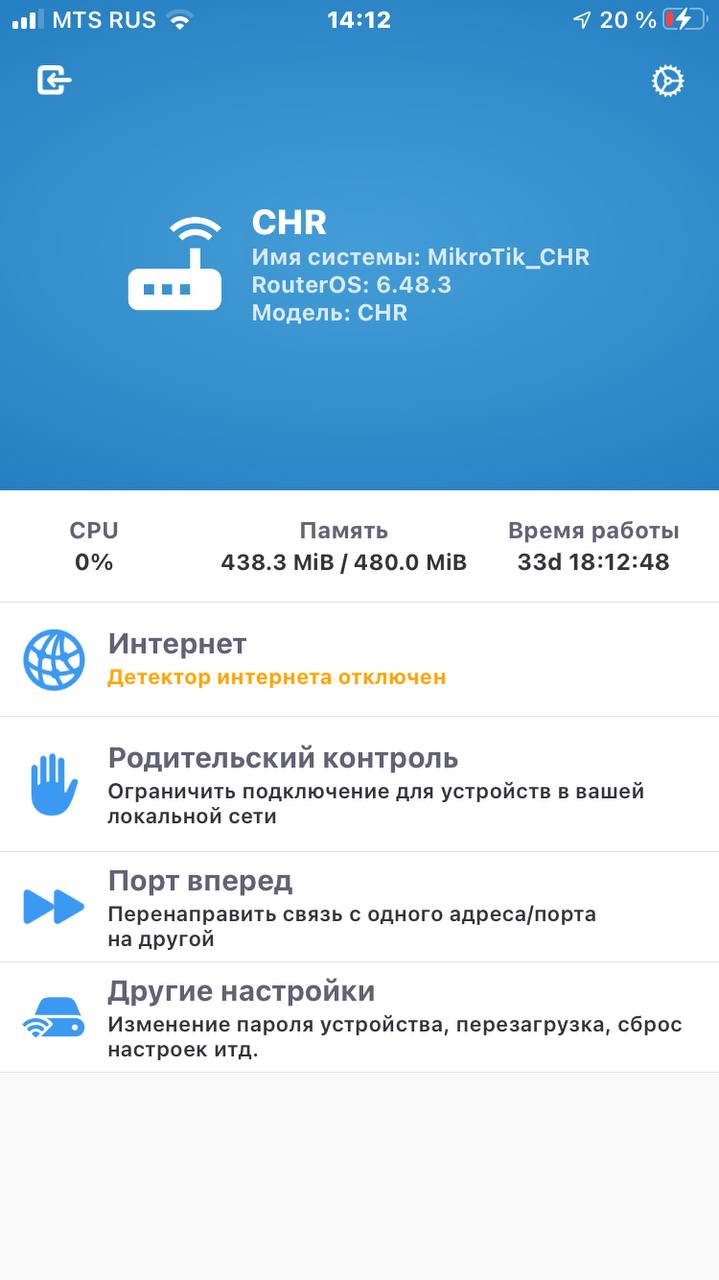Open the Интернет row
719x1280 pixels.
(359, 660)
